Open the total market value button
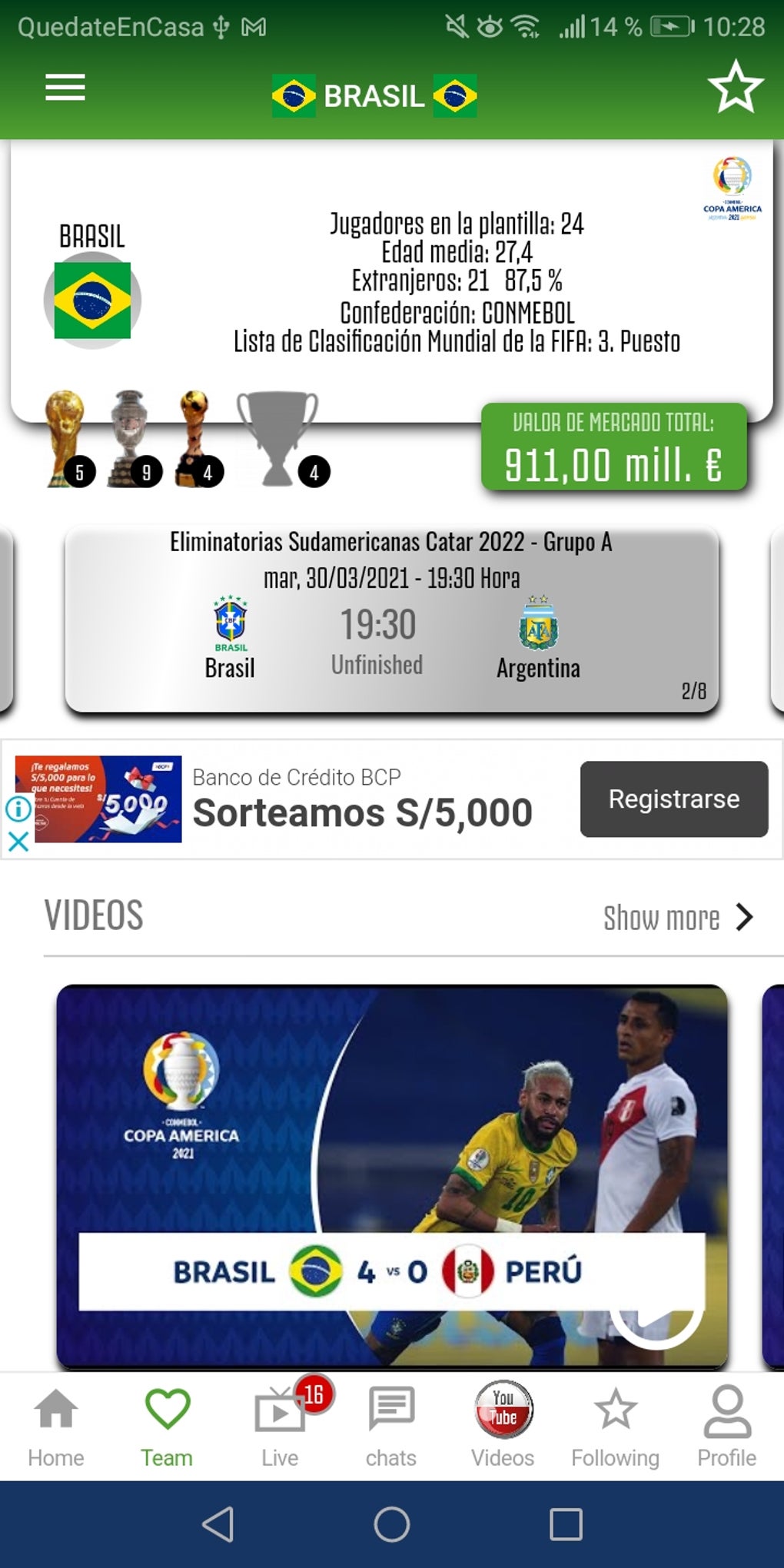The image size is (784, 1568). (x=614, y=447)
